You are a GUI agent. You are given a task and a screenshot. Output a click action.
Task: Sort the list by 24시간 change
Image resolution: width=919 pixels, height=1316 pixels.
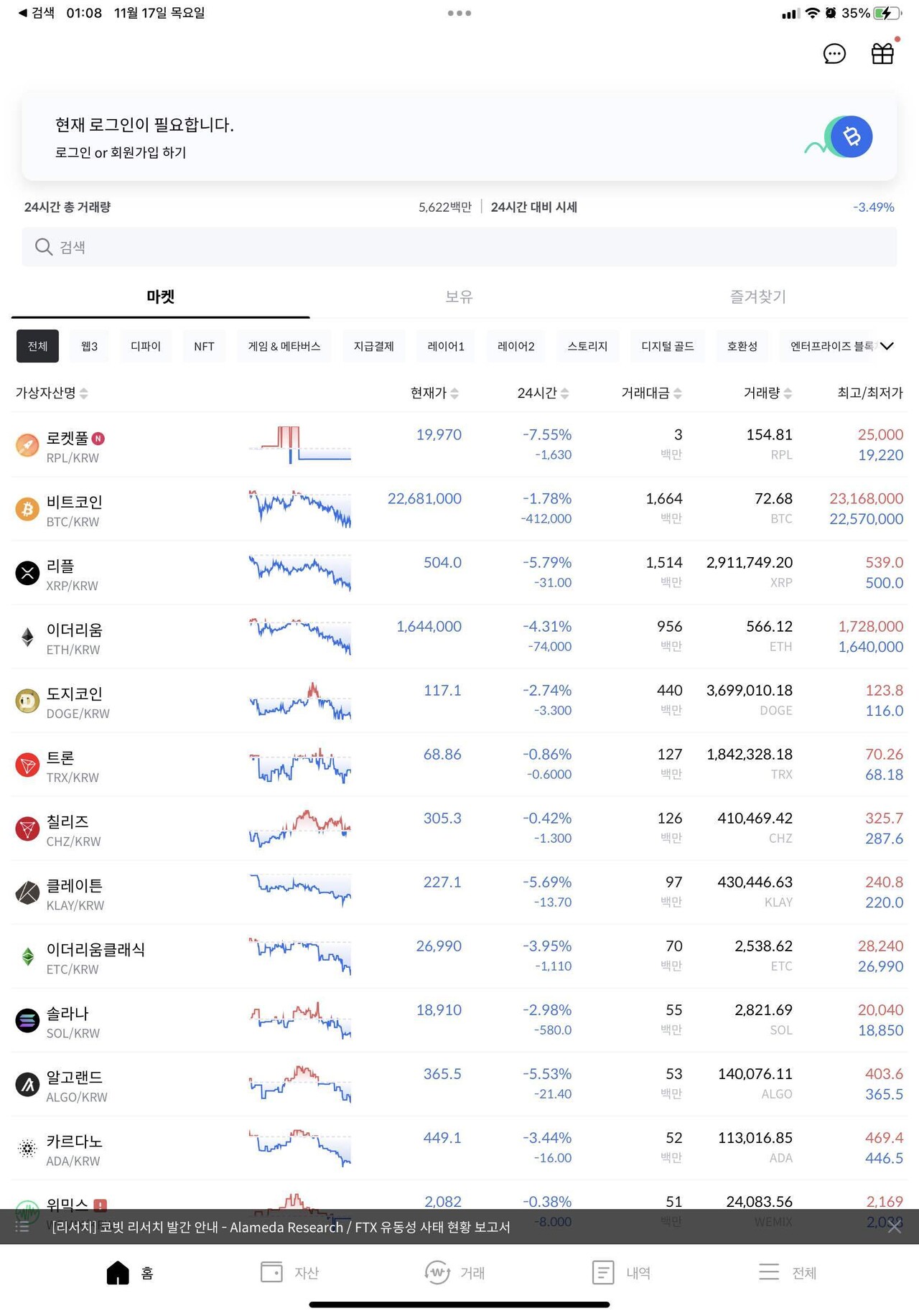click(x=543, y=393)
